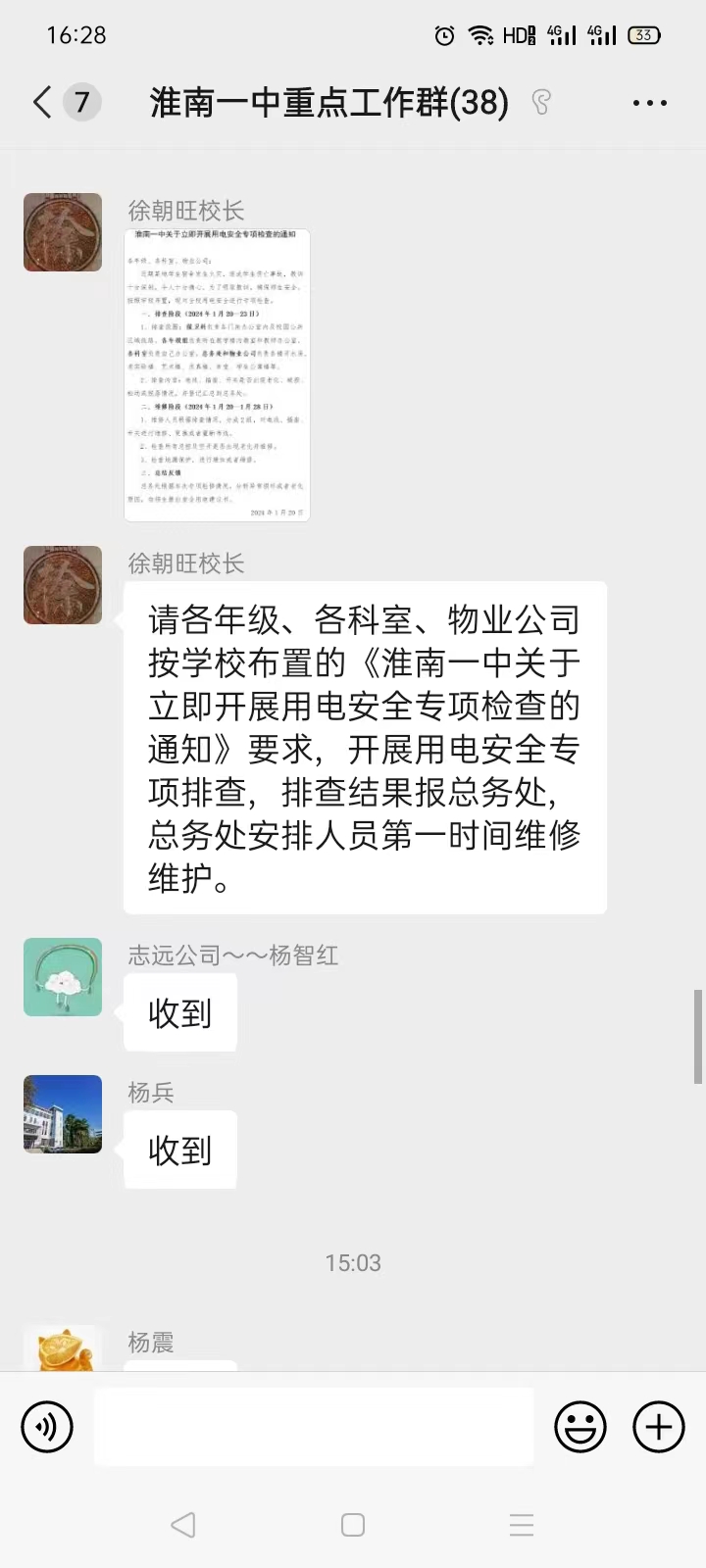Open the group chat options menu
The height and width of the screenshot is (1568, 706).
click(649, 103)
